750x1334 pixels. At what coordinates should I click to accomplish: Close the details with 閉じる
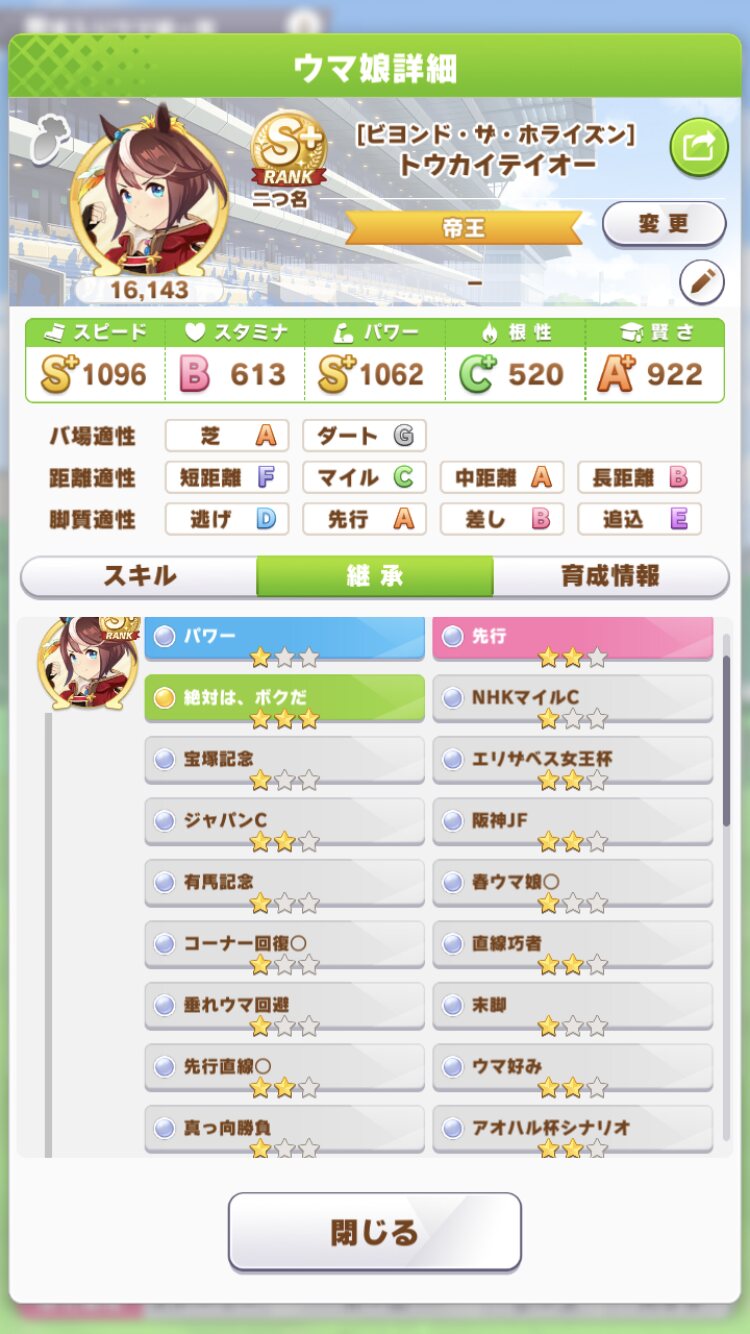coord(375,1231)
